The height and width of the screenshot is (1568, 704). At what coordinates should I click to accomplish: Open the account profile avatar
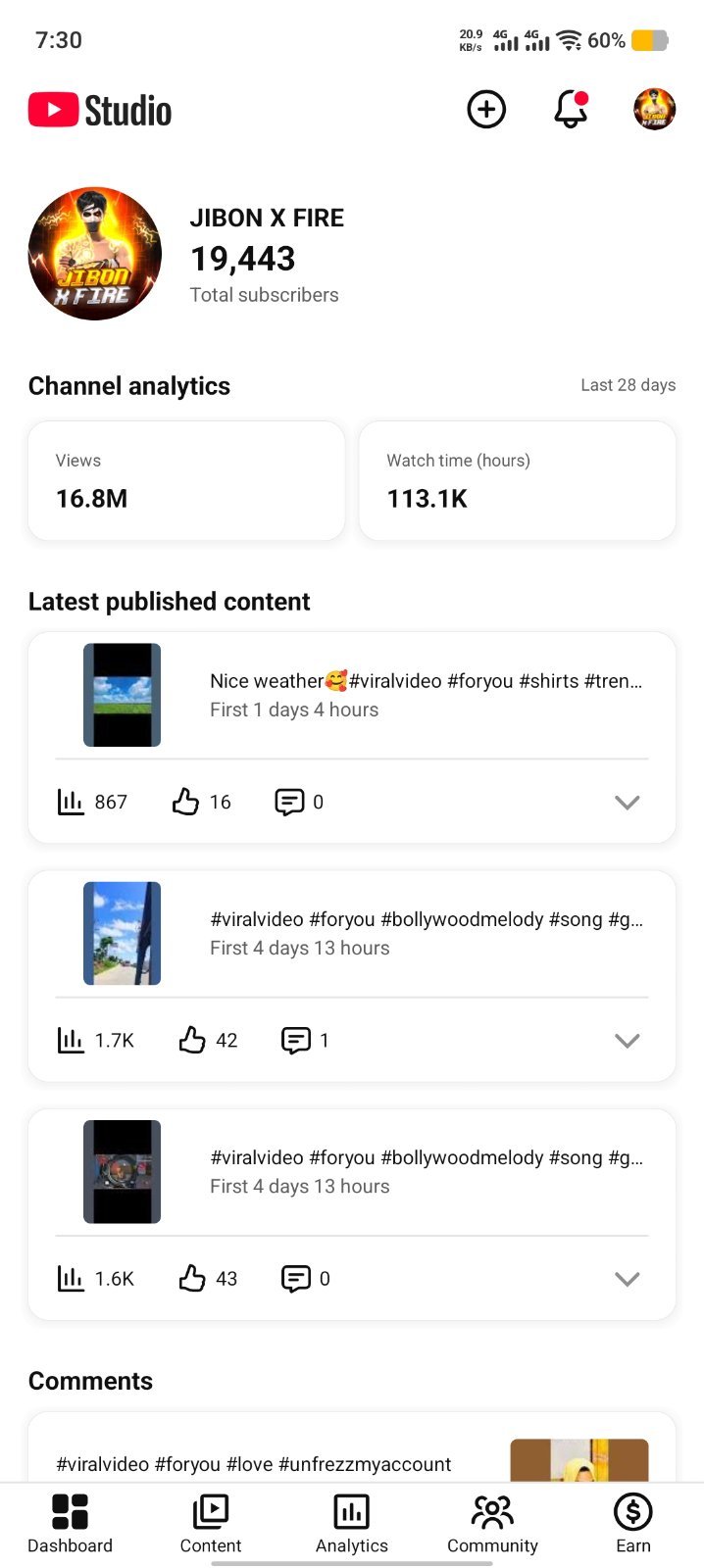click(x=654, y=110)
